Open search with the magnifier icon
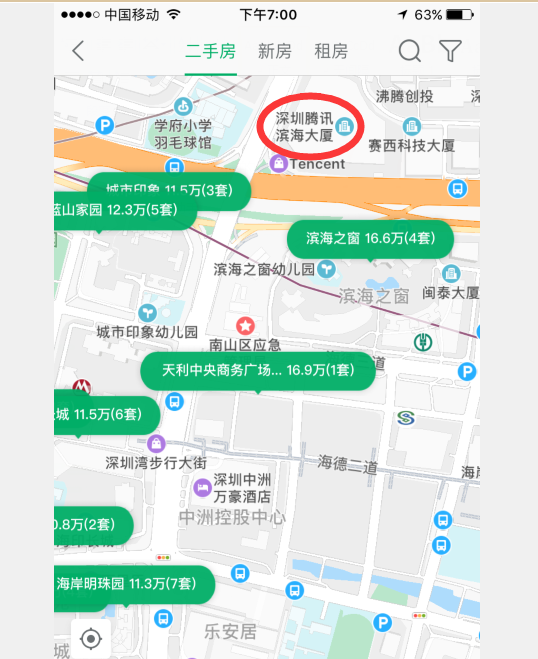 click(x=409, y=51)
